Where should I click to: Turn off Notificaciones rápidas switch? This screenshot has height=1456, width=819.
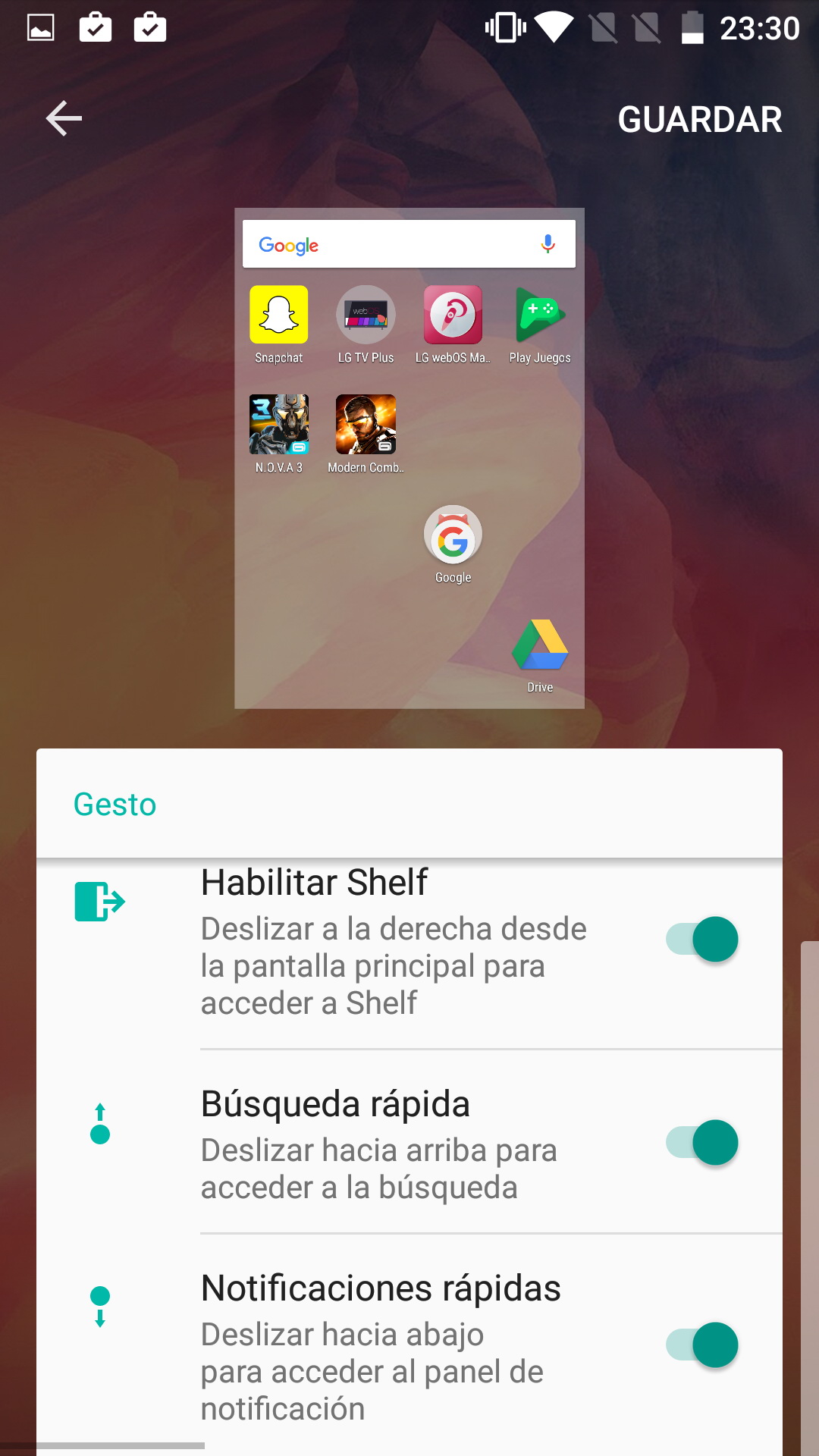click(x=702, y=1345)
